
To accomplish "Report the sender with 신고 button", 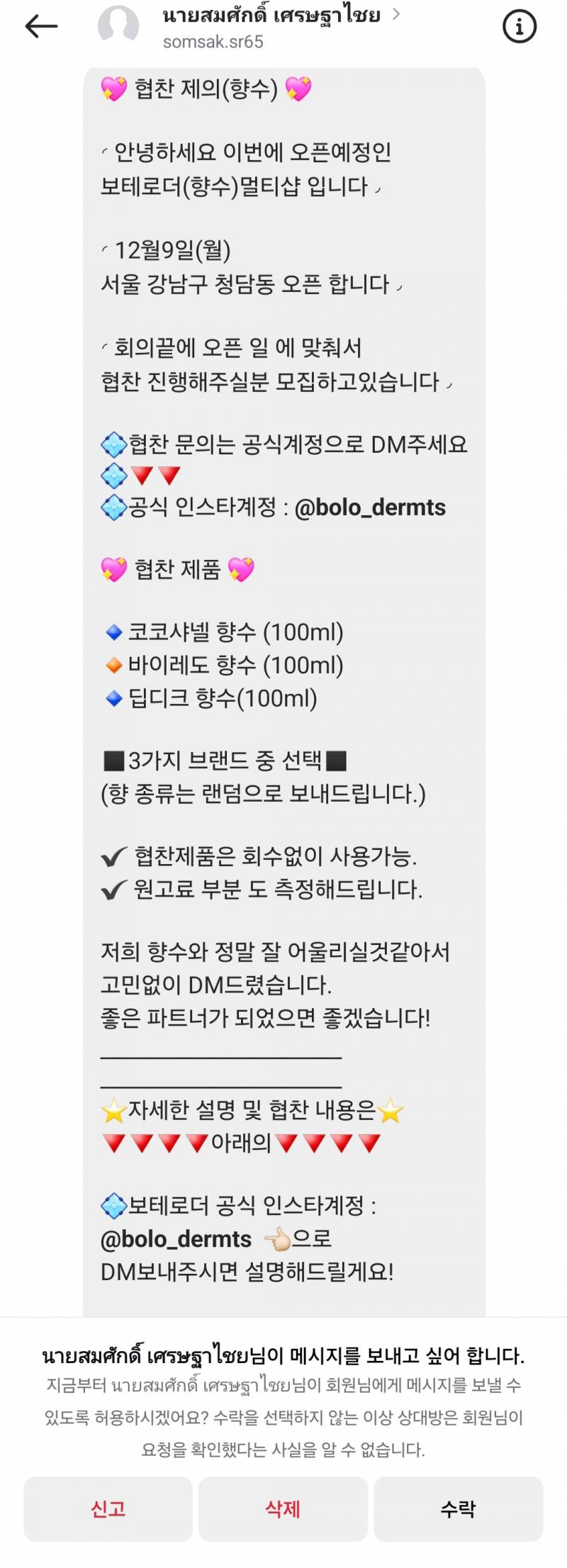I will (x=108, y=1509).
